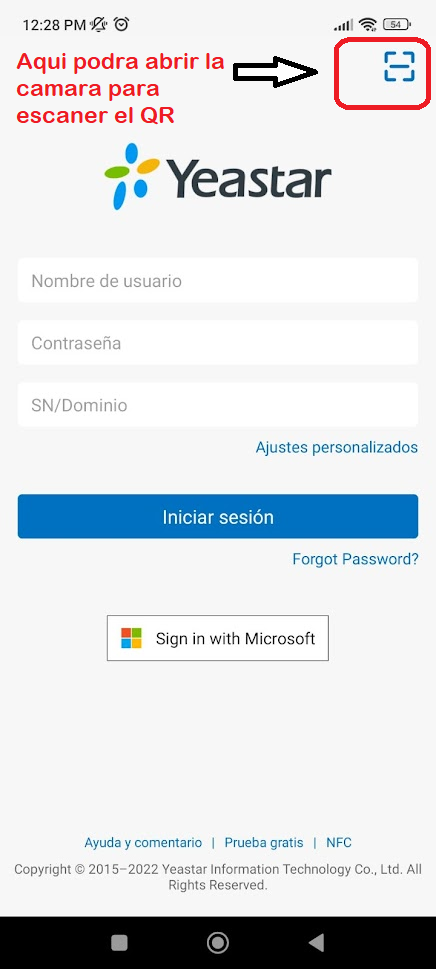
Task: Tap the NFC link
Action: [339, 842]
